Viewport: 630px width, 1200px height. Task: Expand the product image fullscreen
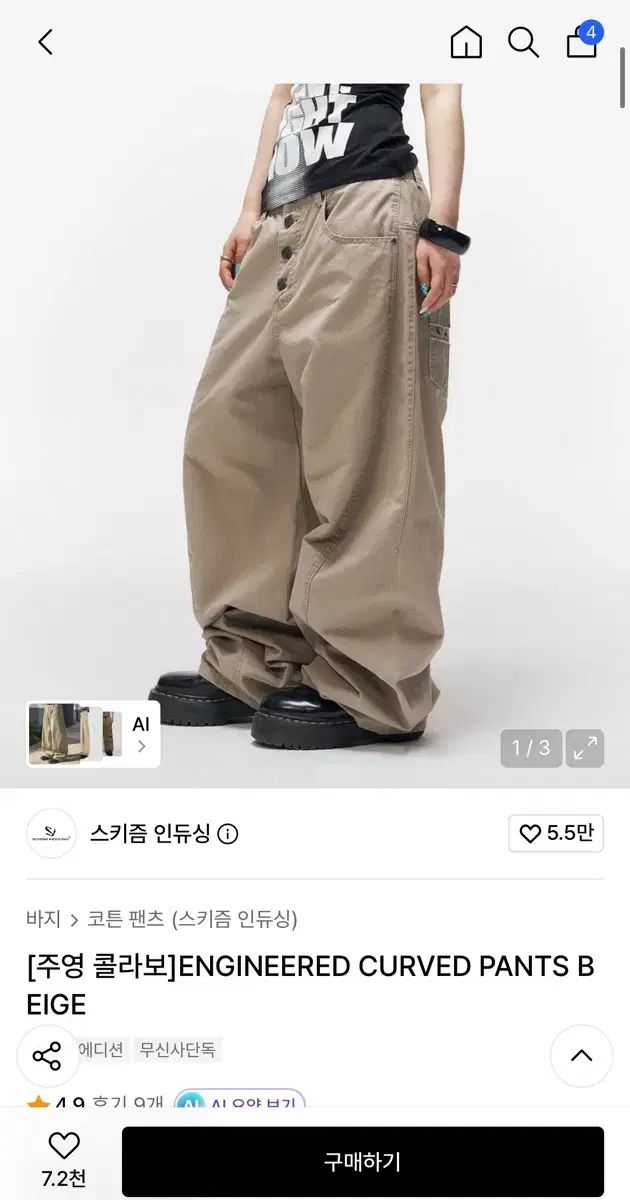click(585, 747)
